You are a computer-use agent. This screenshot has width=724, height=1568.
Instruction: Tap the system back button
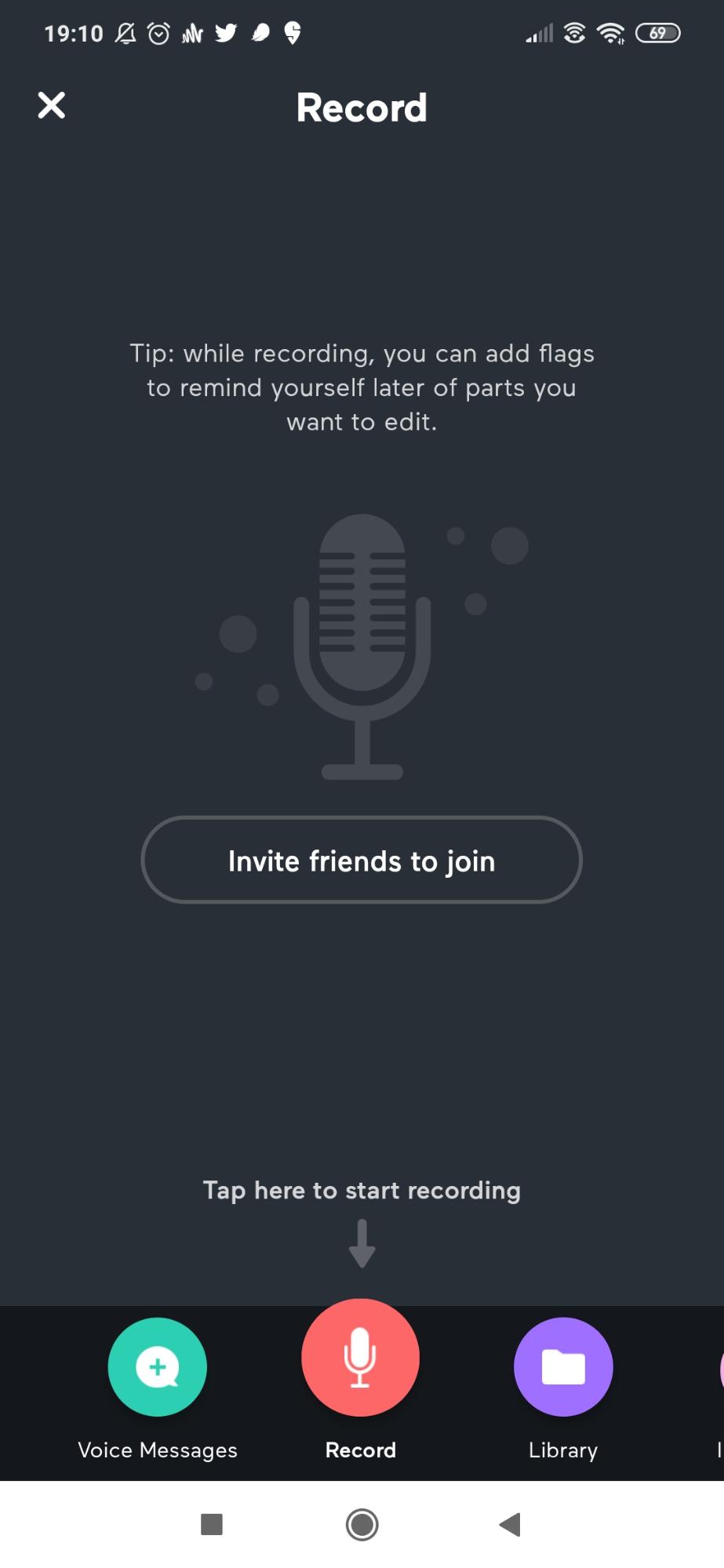[511, 1525]
